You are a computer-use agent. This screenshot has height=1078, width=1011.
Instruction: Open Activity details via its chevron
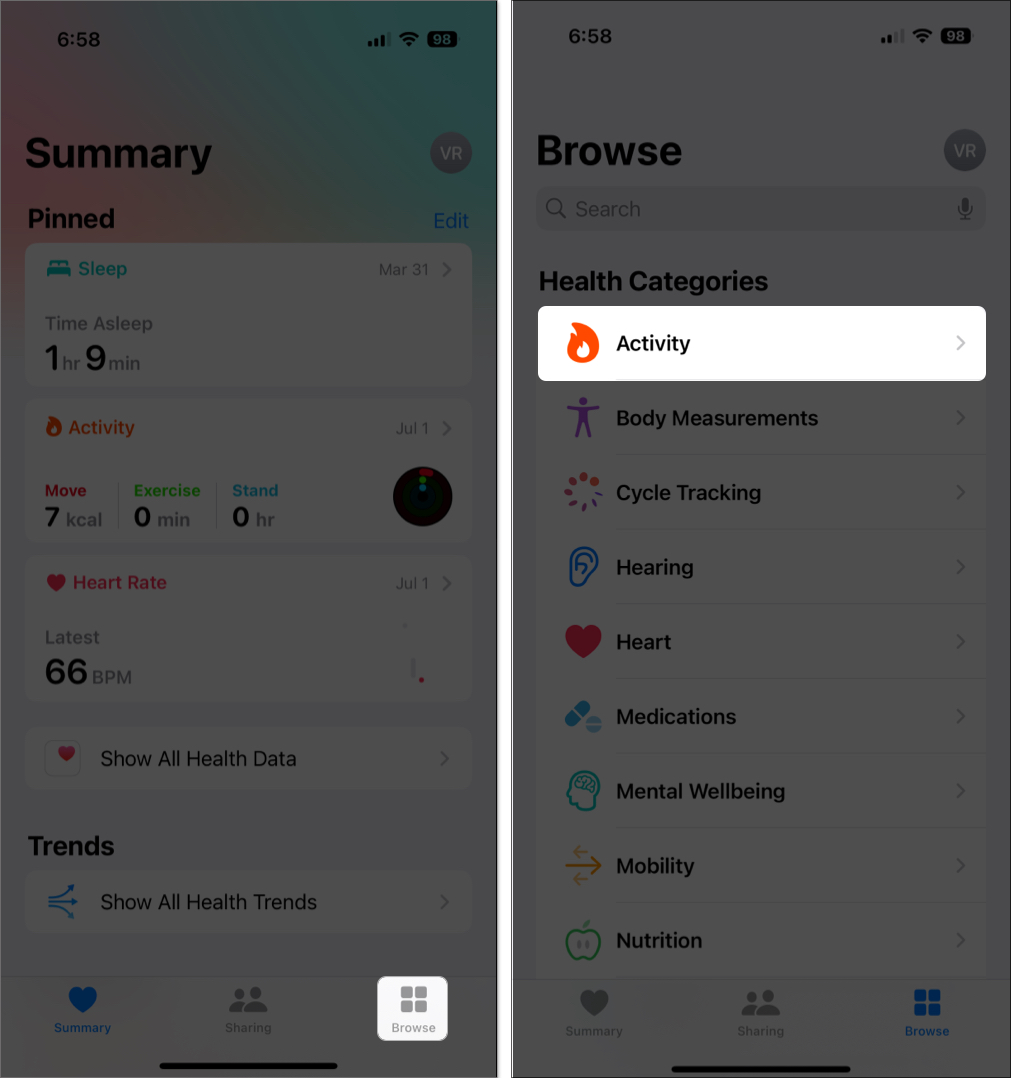click(x=446, y=428)
